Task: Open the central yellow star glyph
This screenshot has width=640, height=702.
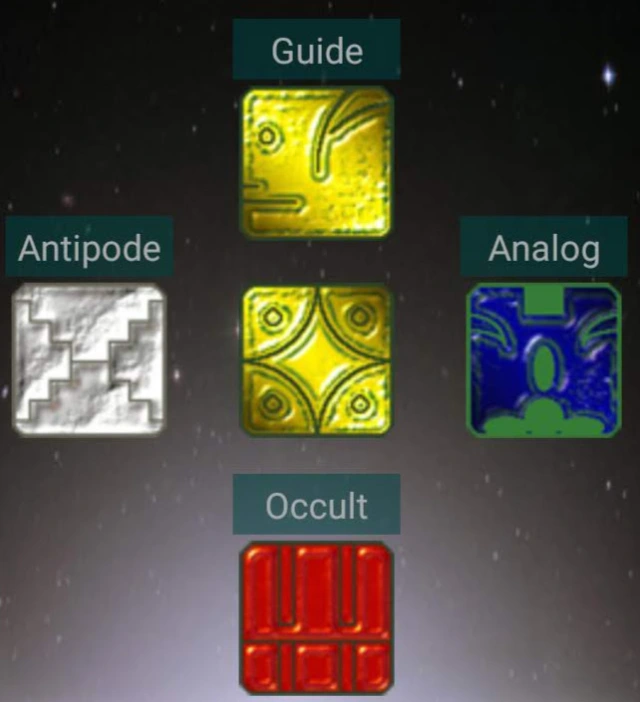Action: (316, 360)
